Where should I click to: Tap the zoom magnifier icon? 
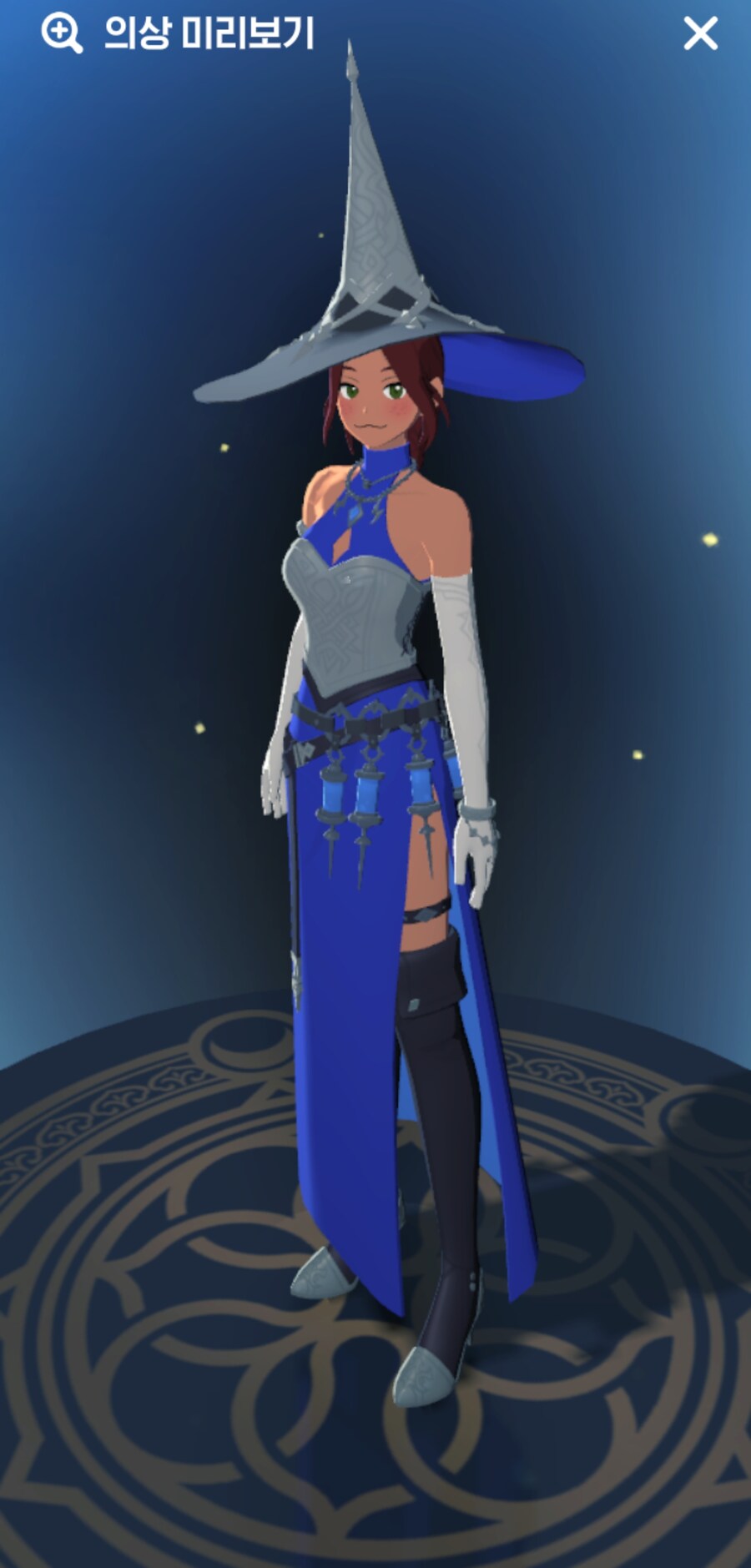[62, 34]
